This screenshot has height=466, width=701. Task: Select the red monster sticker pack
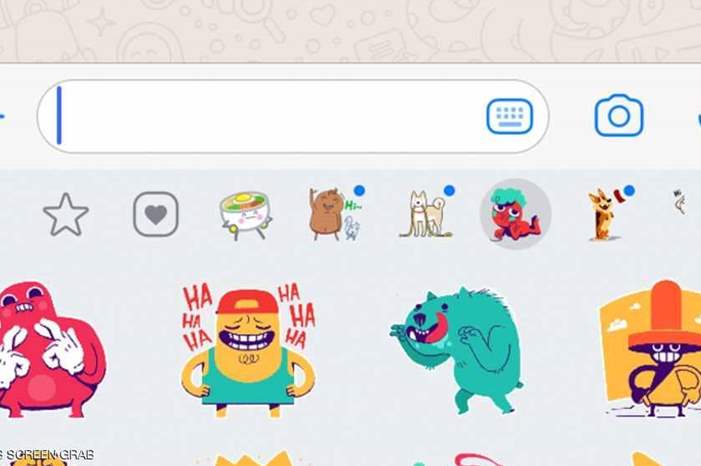coord(515,215)
